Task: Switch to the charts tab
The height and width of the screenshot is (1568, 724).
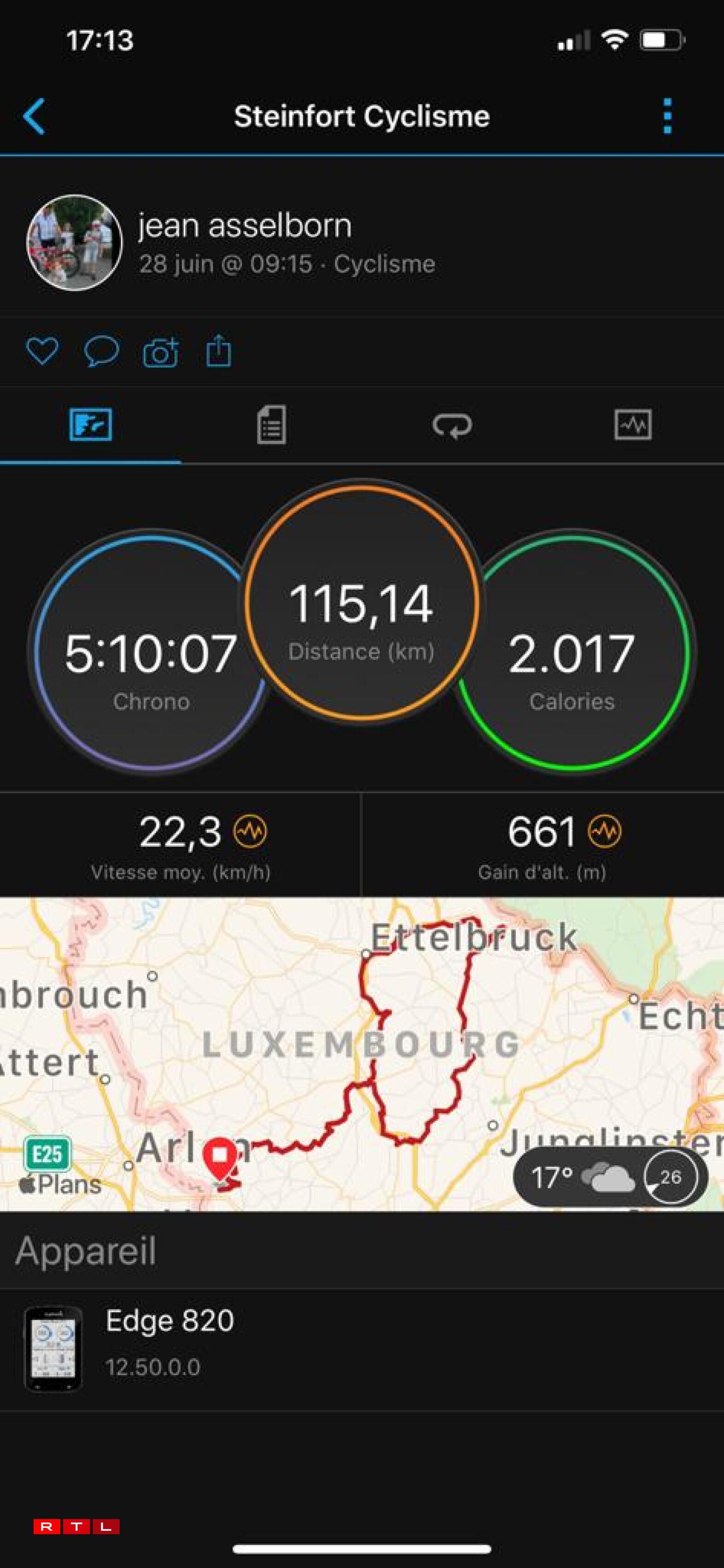Action: pyautogui.click(x=633, y=425)
